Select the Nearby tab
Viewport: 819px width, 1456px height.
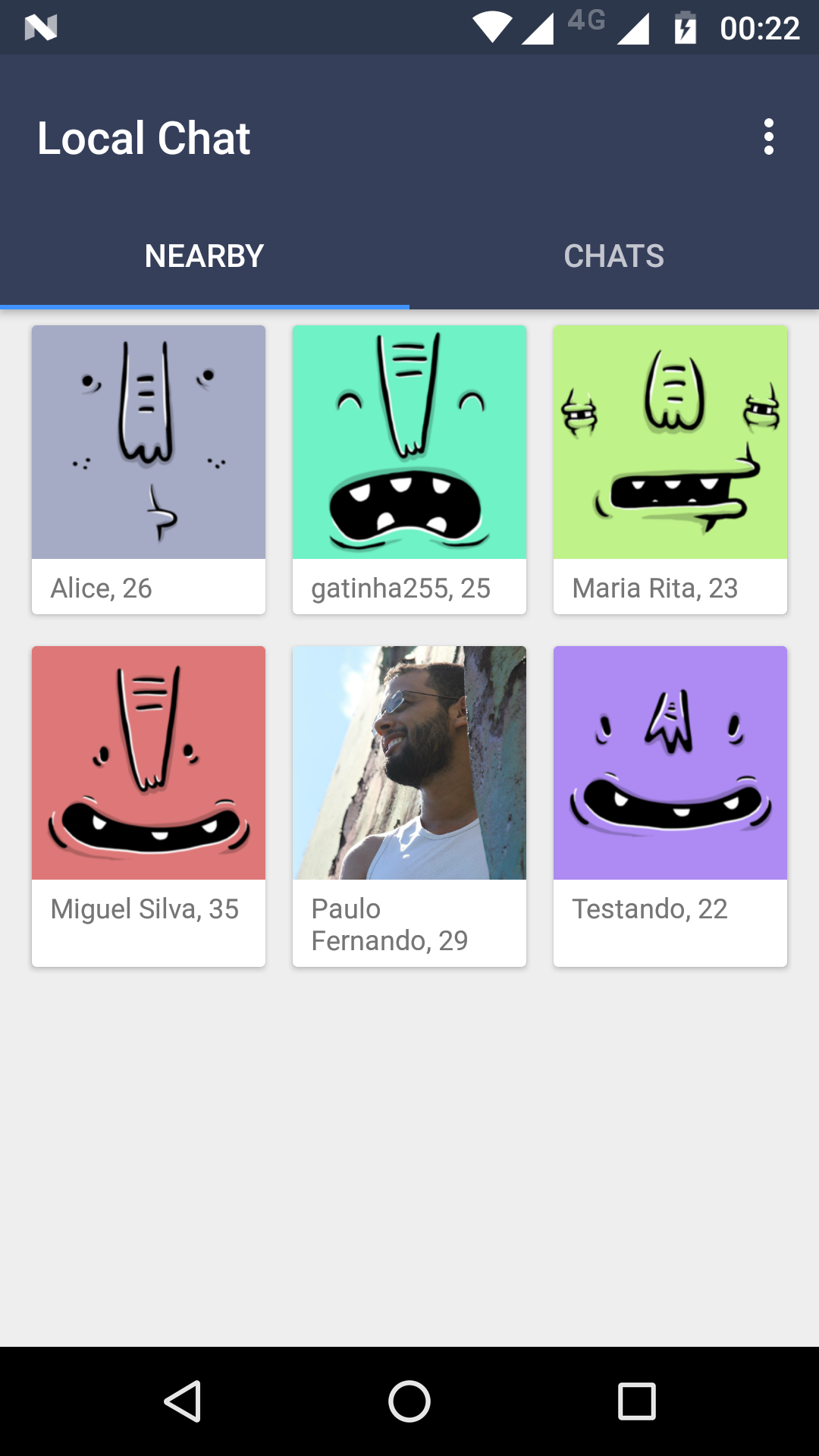205,256
